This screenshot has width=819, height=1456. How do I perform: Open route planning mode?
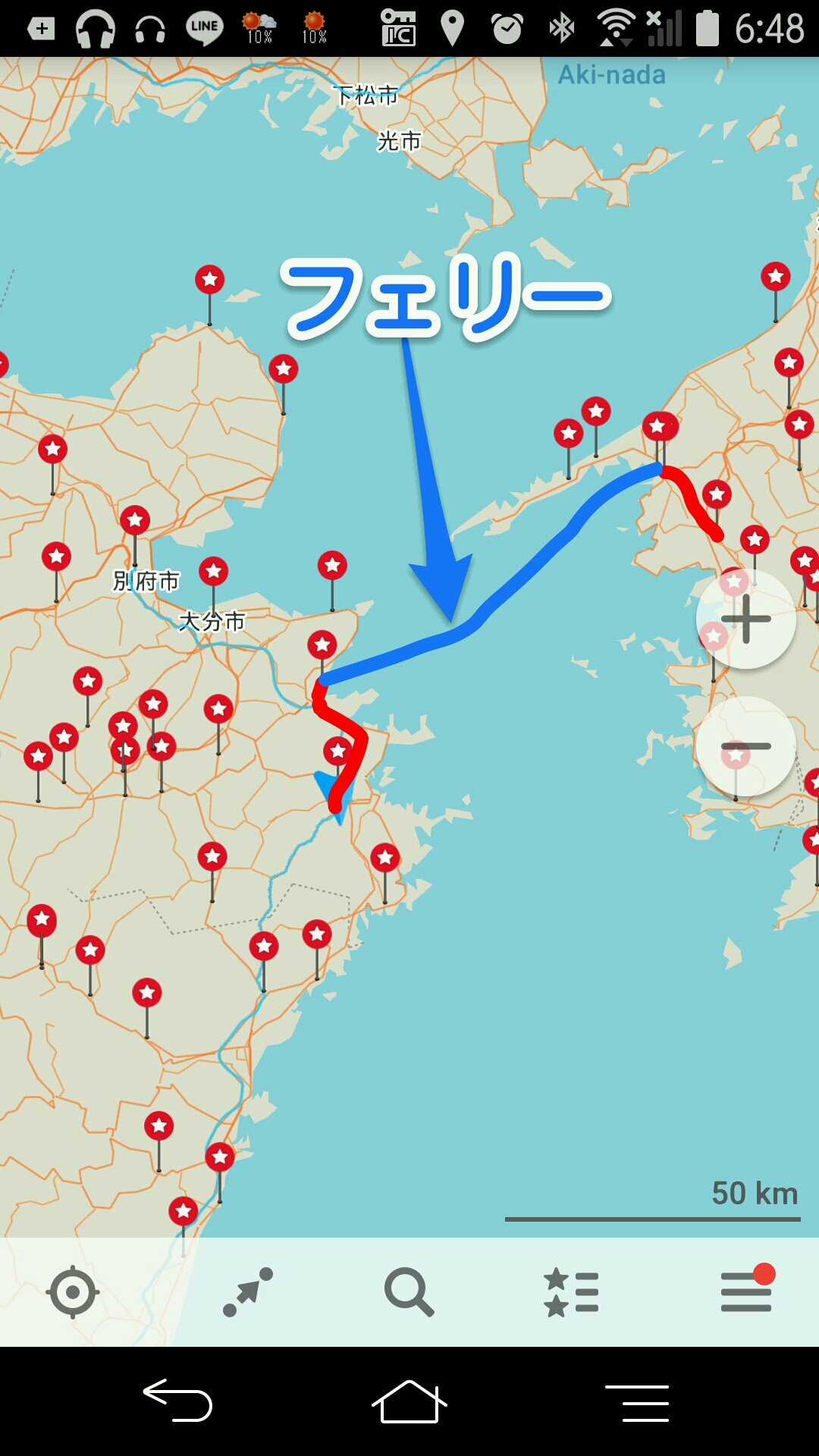[x=248, y=1291]
